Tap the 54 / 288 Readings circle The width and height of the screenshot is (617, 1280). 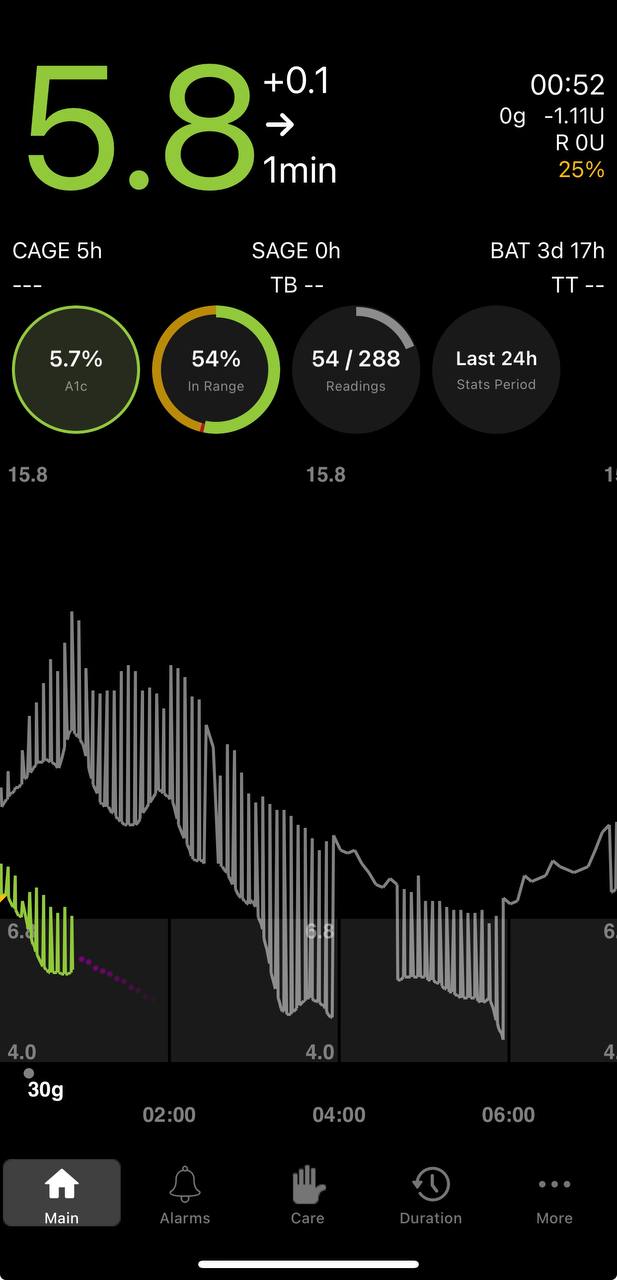tap(356, 370)
